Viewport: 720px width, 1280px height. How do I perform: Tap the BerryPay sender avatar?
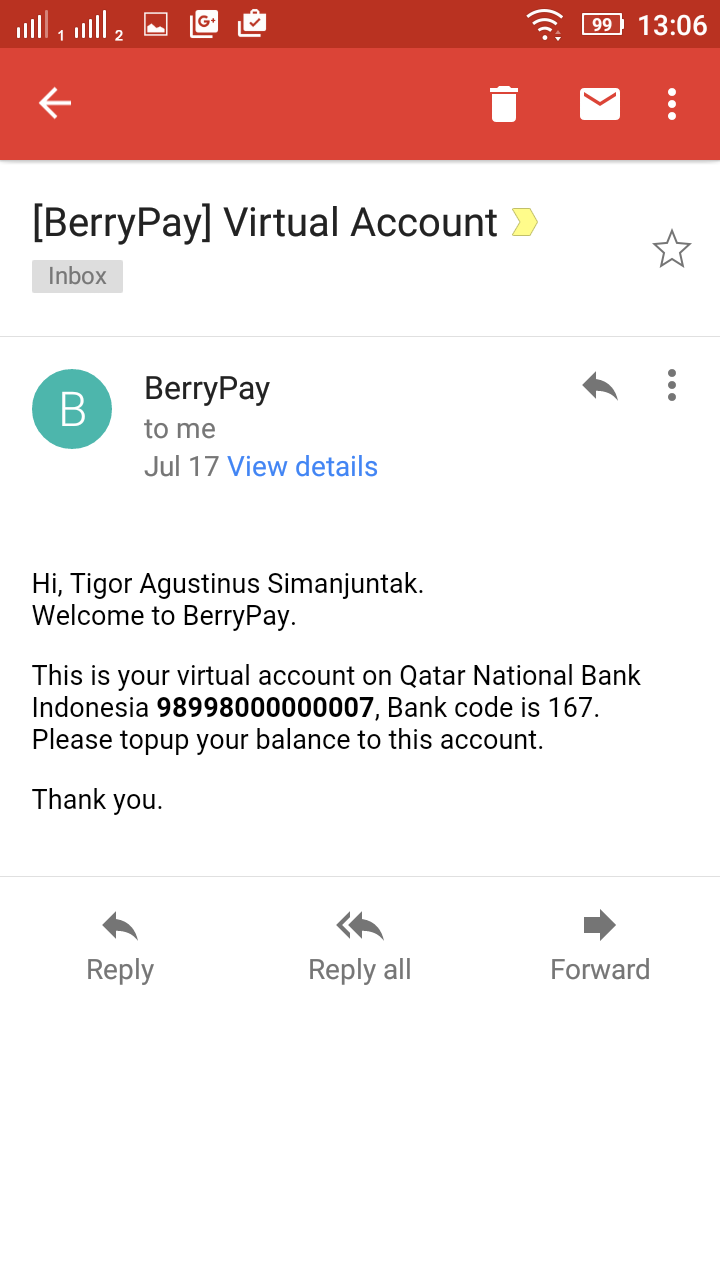[x=72, y=409]
